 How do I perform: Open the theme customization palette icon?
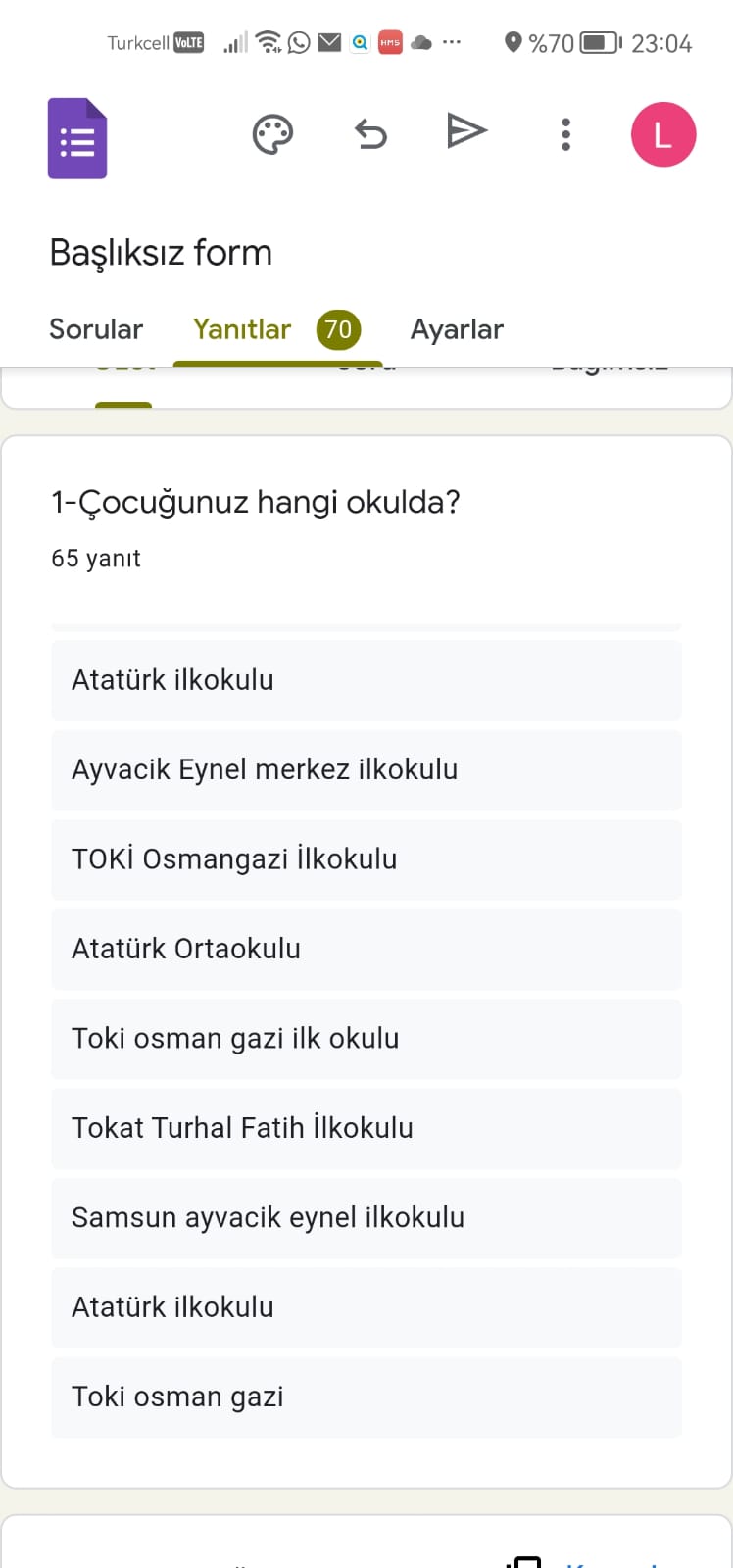272,133
